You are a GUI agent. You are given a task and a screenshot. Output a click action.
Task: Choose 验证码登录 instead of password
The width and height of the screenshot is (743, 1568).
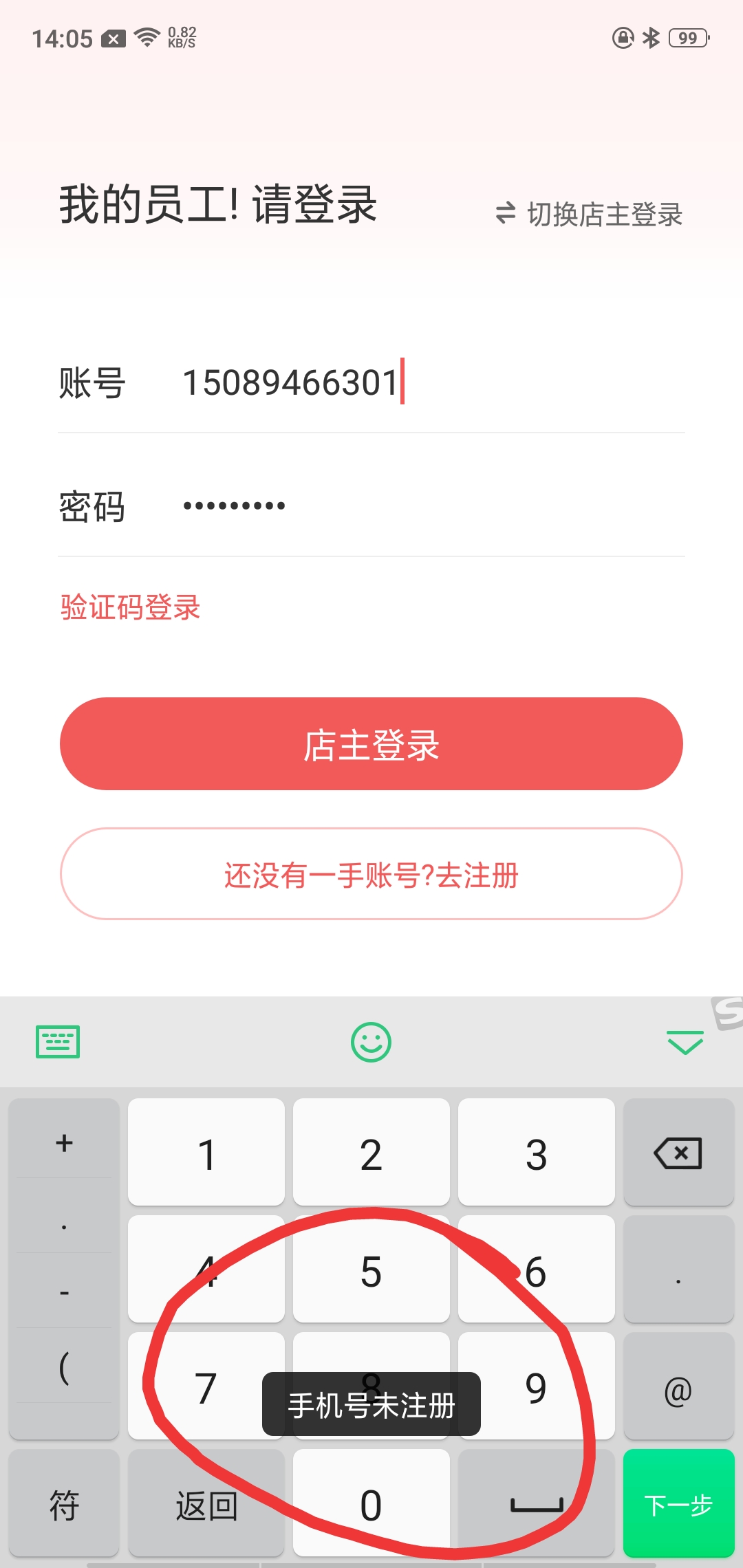click(x=130, y=607)
